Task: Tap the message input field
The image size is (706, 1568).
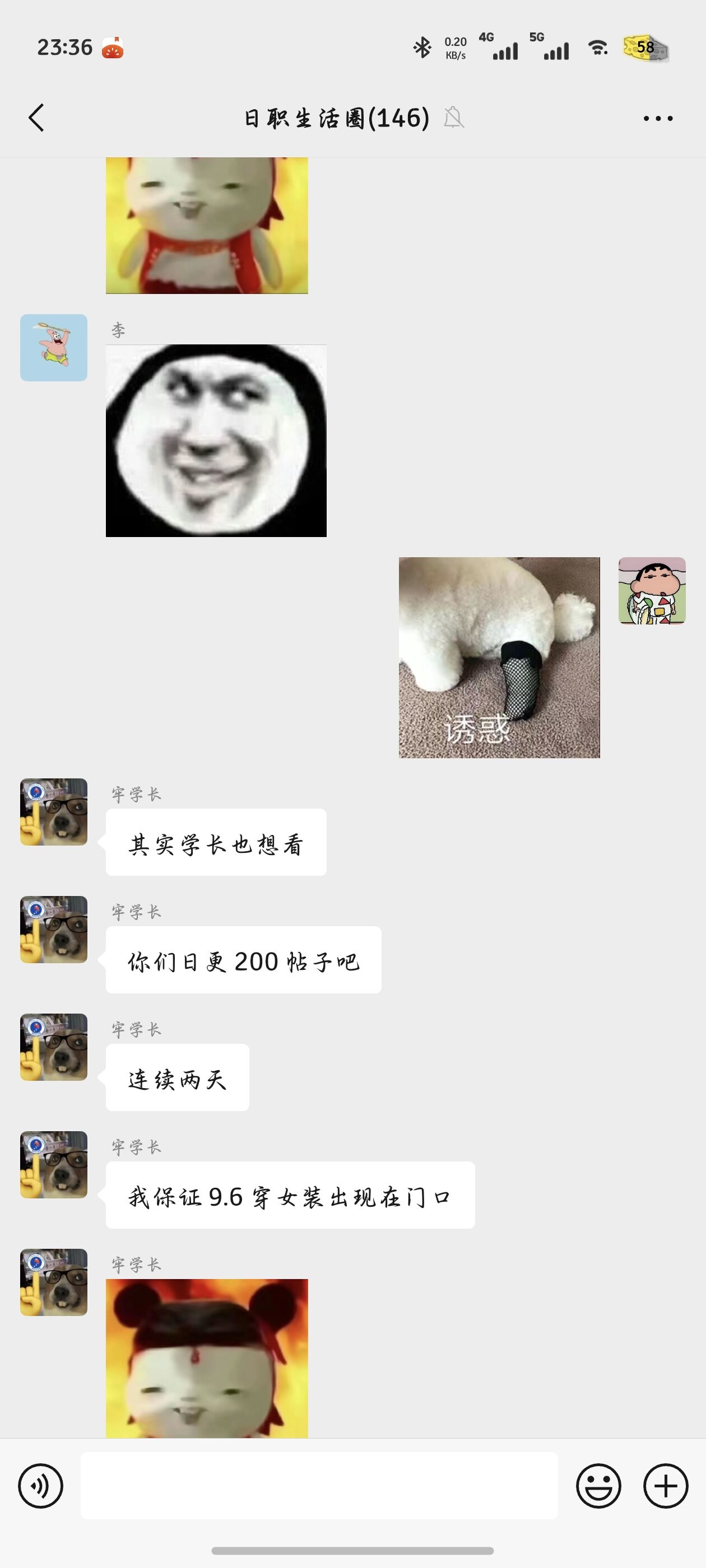Action: 319,1485
